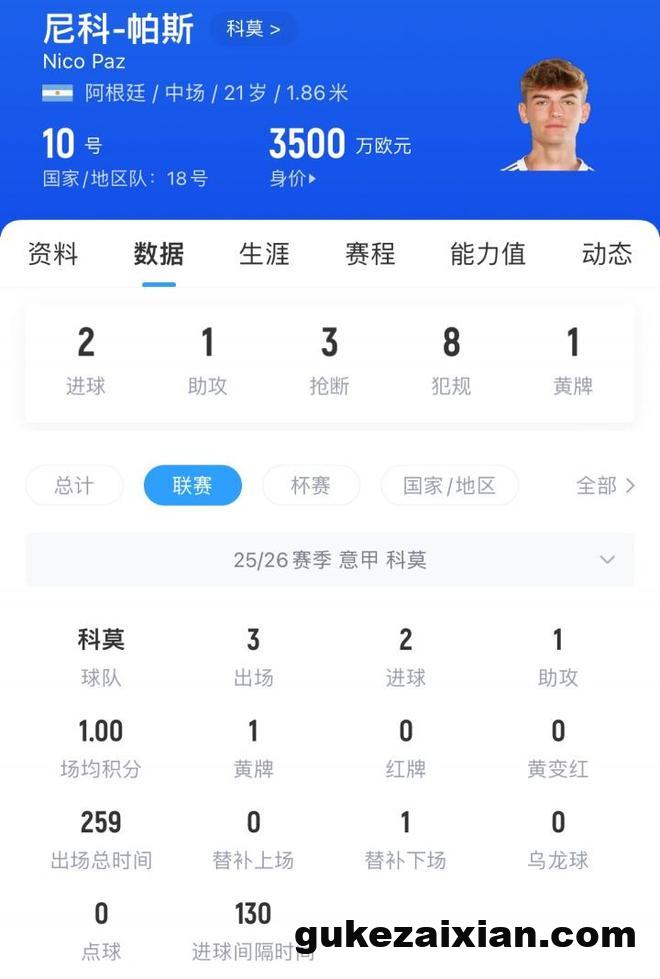
Task: Expand the 25/26赛季 意甲 科莫 season dropdown
Action: 330,560
